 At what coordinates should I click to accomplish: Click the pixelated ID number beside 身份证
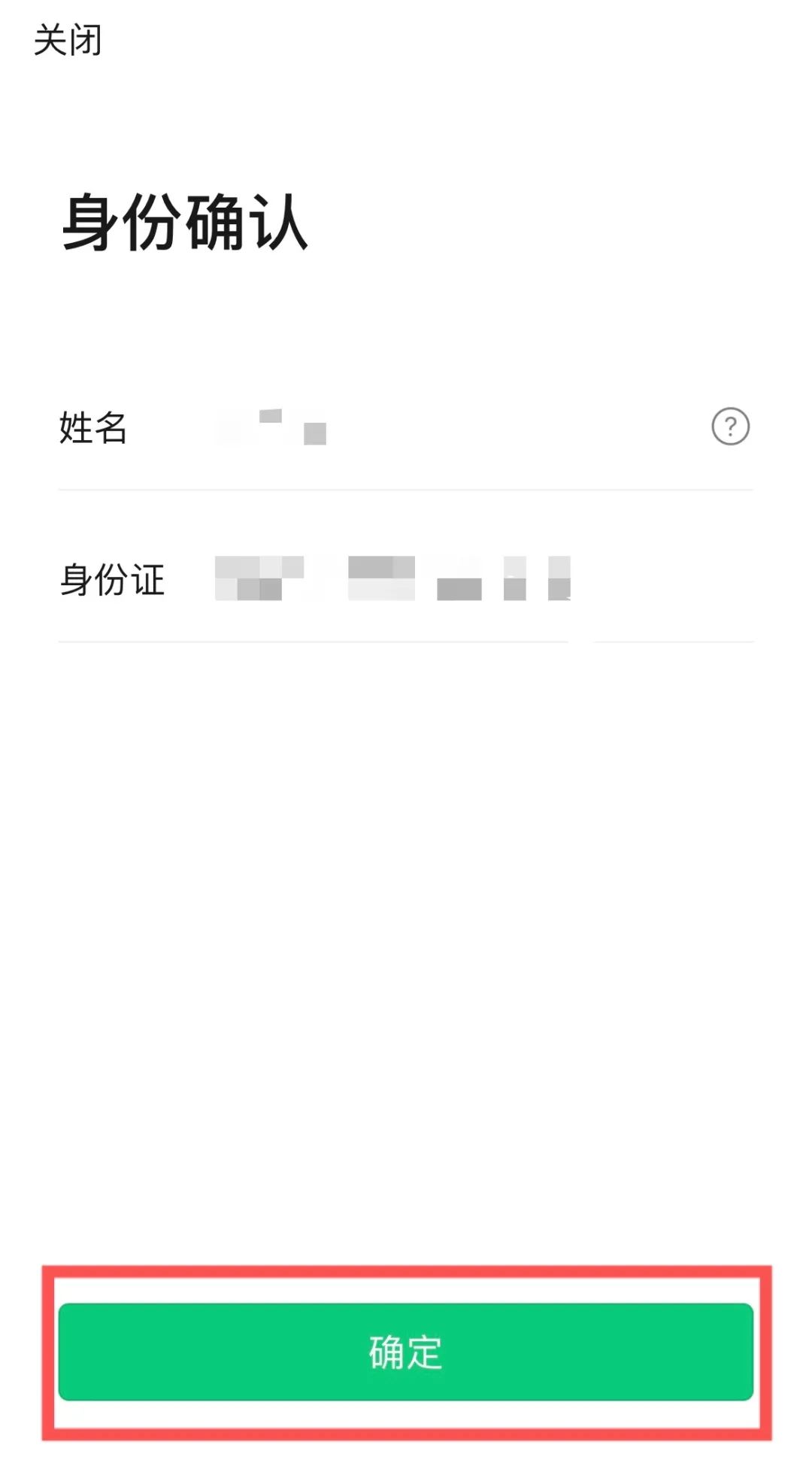click(x=391, y=579)
